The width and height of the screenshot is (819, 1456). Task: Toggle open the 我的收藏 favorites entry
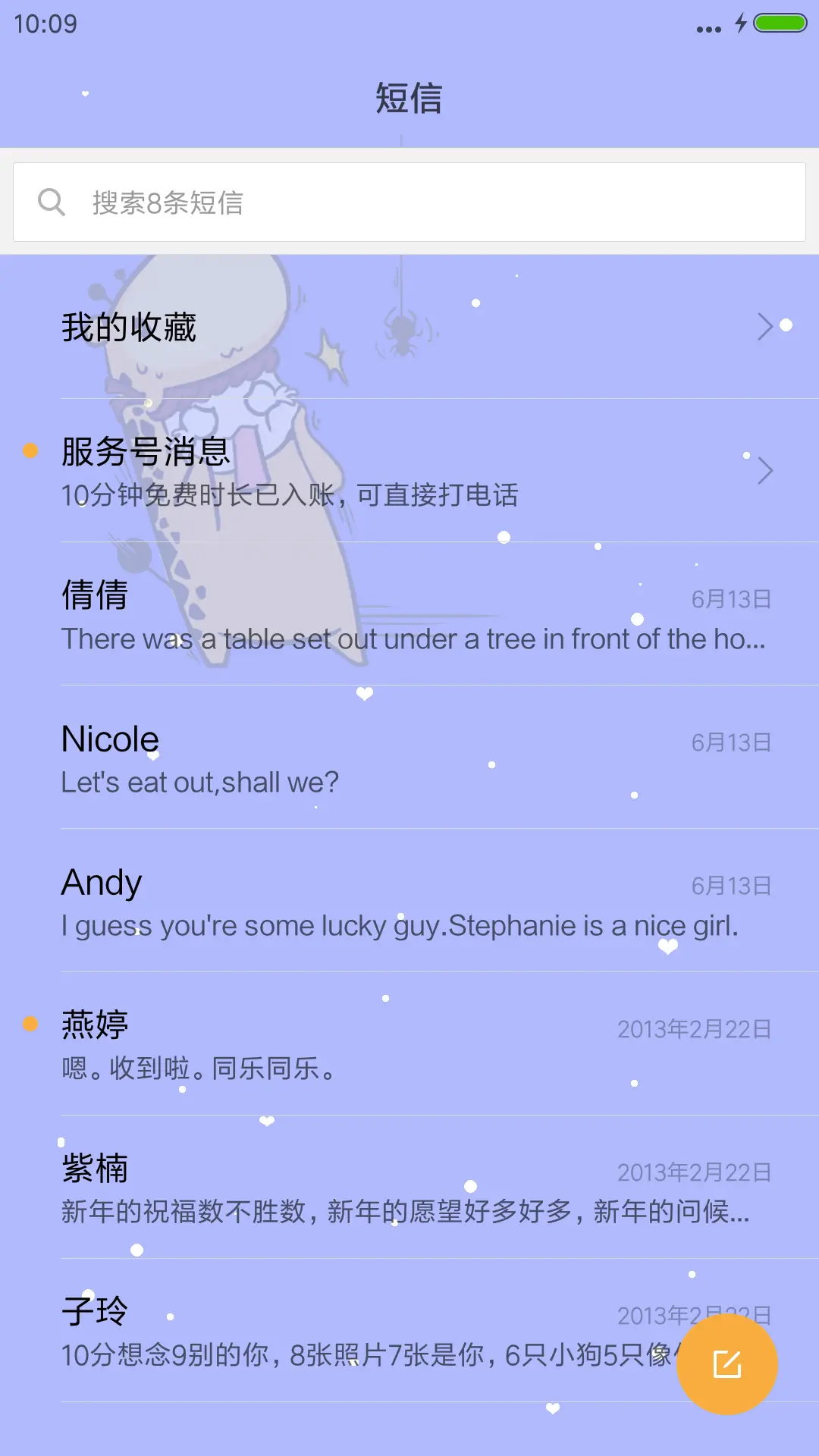409,326
